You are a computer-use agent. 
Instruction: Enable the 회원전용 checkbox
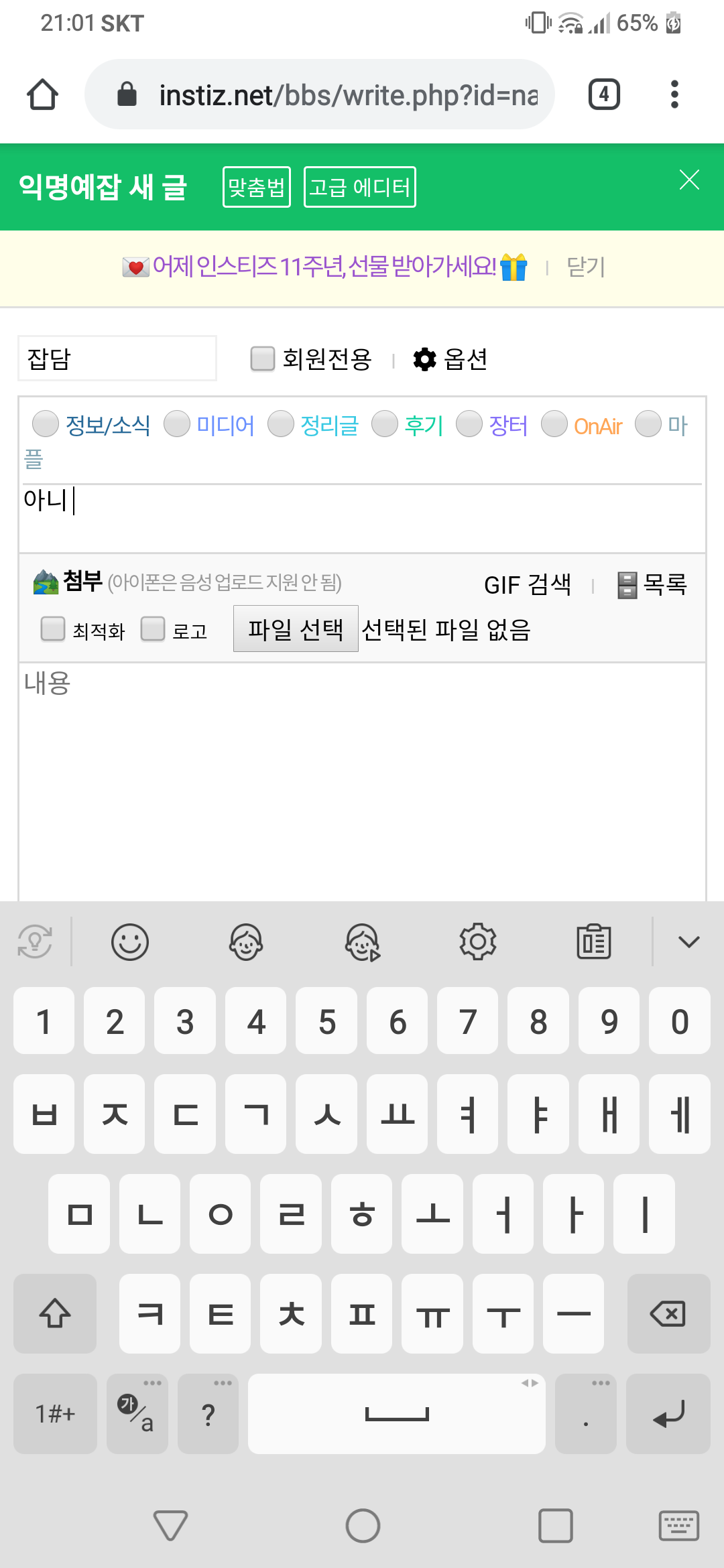pos(263,359)
